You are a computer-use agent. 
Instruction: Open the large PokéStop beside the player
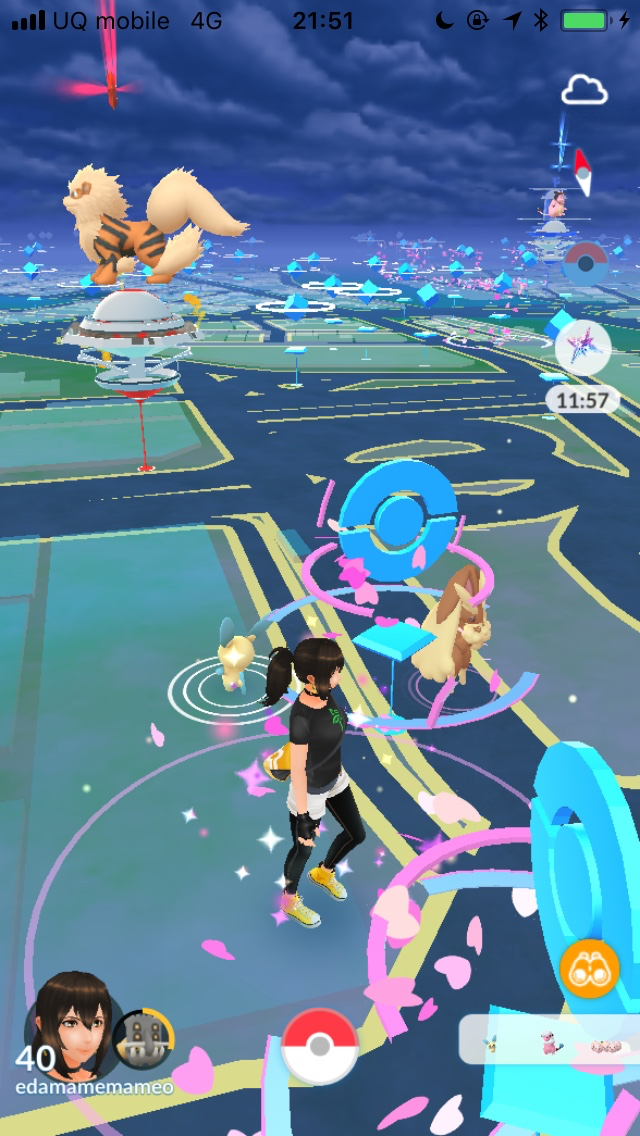tap(585, 850)
